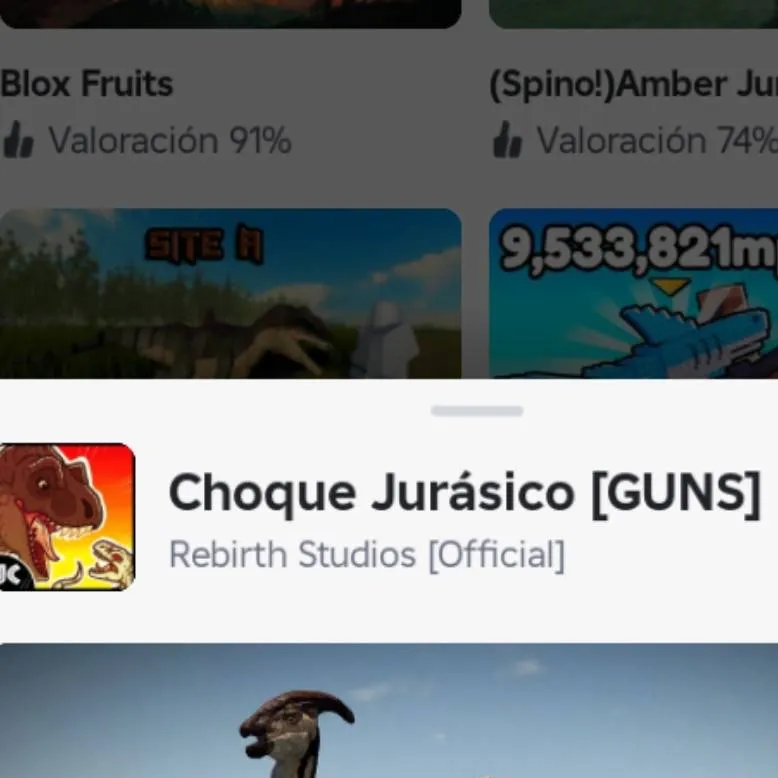This screenshot has width=778, height=778.
Task: Tap the bottom sheet drag handle
Action: coord(477,411)
